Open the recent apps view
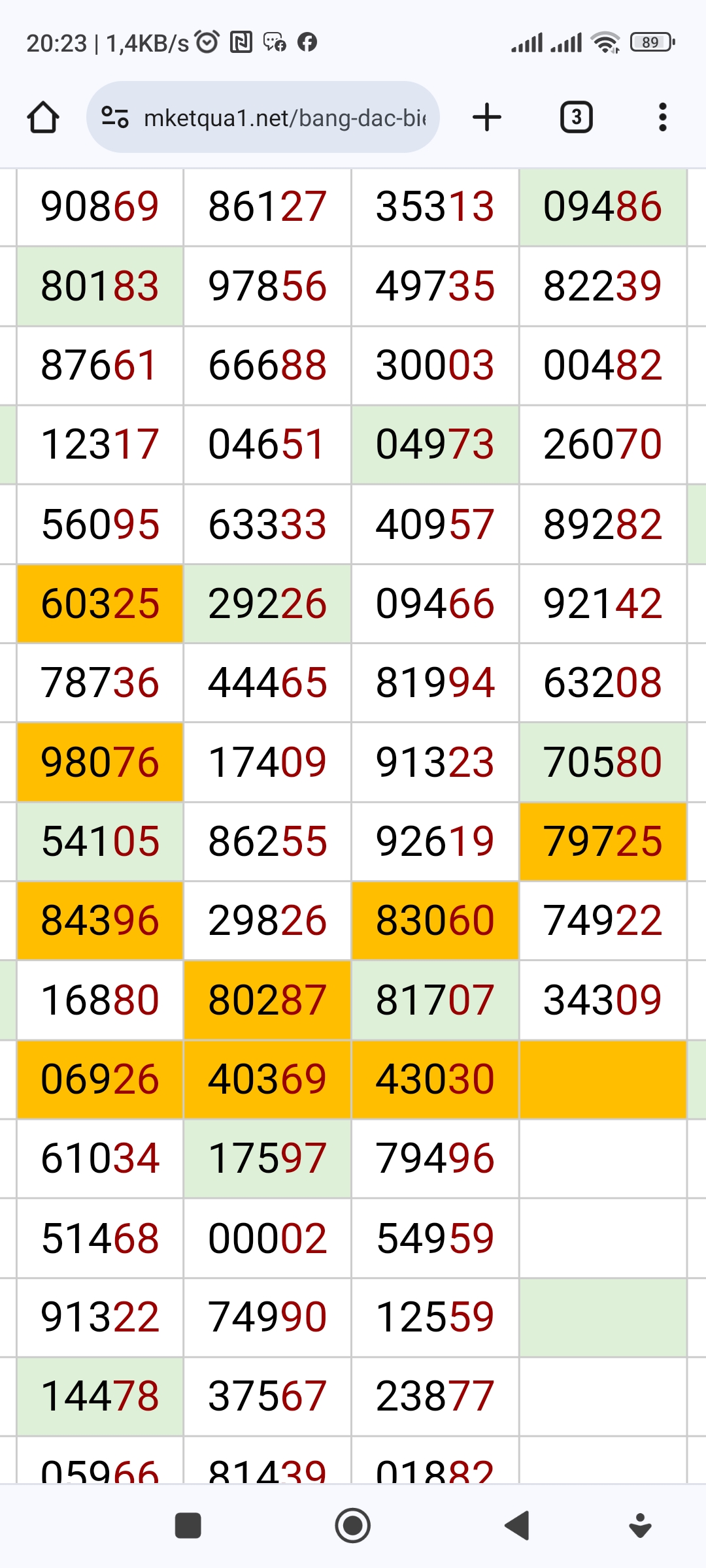Image resolution: width=706 pixels, height=1568 pixels. (x=188, y=1526)
